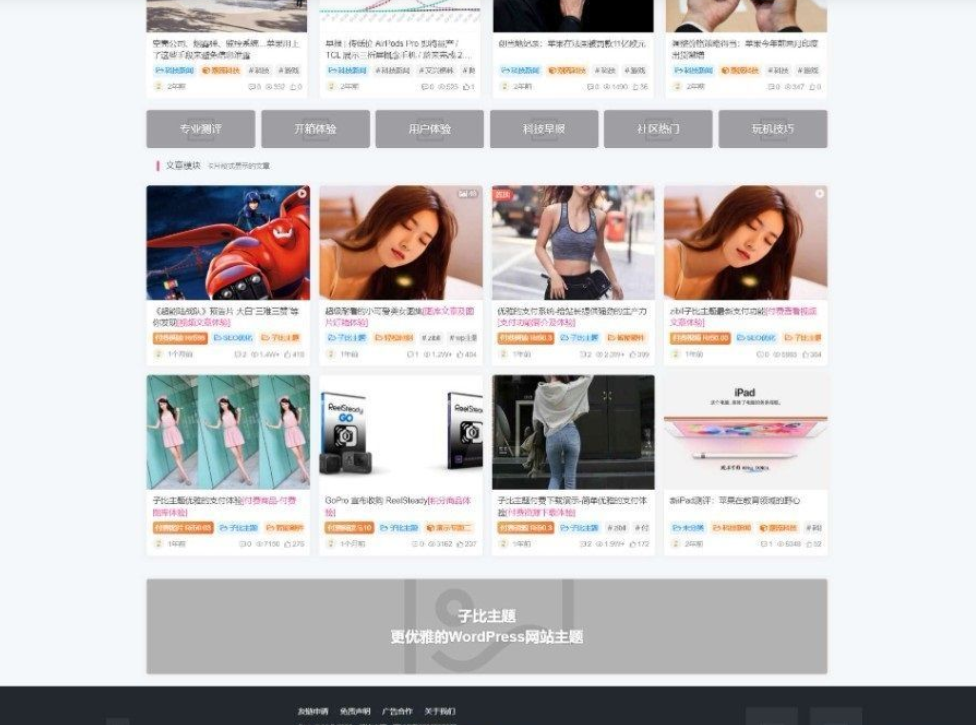Open the 友链申请 footer link
The image size is (976, 725).
click(x=312, y=711)
